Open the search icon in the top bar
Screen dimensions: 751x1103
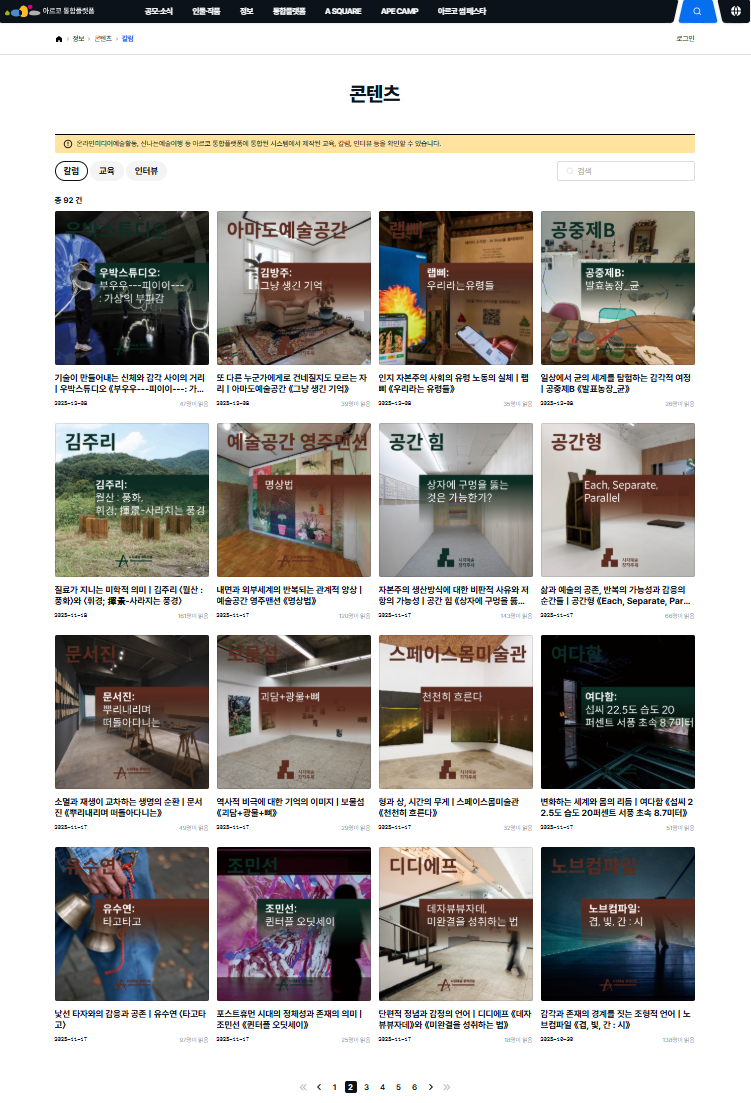[698, 11]
